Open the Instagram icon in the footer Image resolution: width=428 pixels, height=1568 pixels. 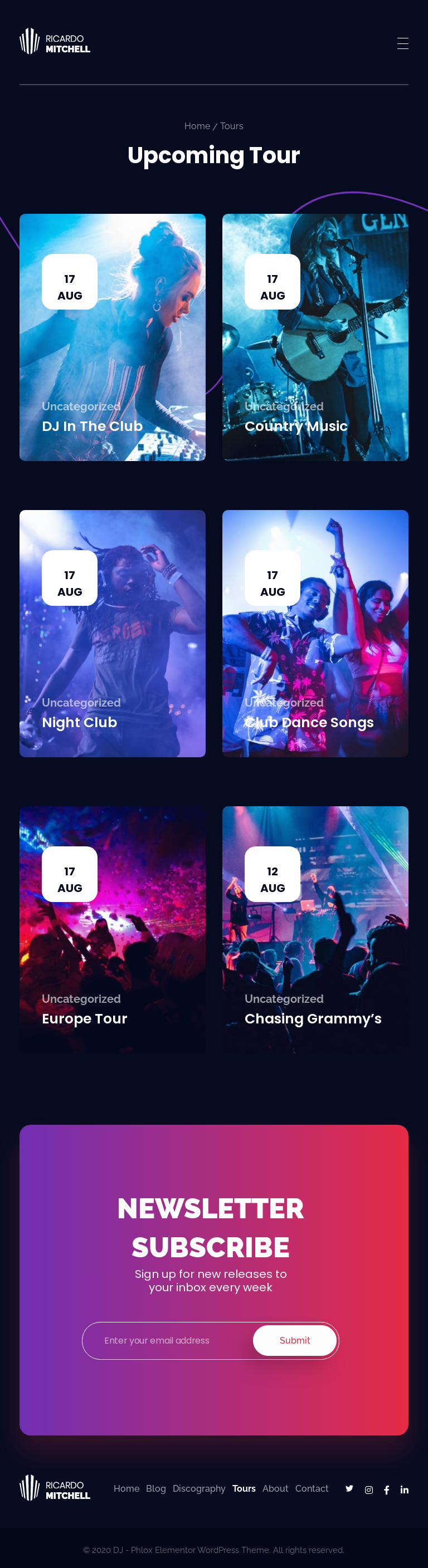(368, 1490)
